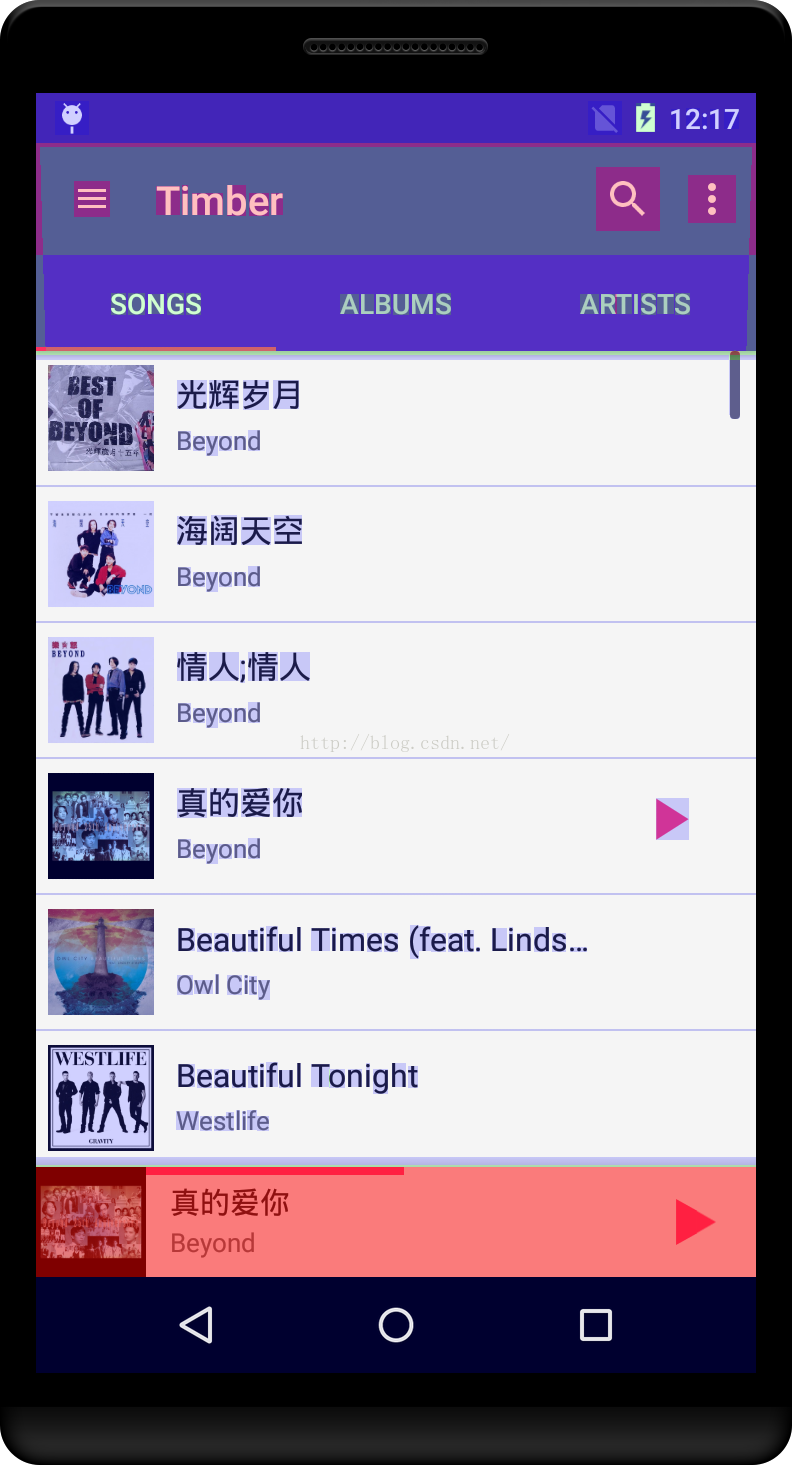Switch to the Albums tab

click(396, 304)
